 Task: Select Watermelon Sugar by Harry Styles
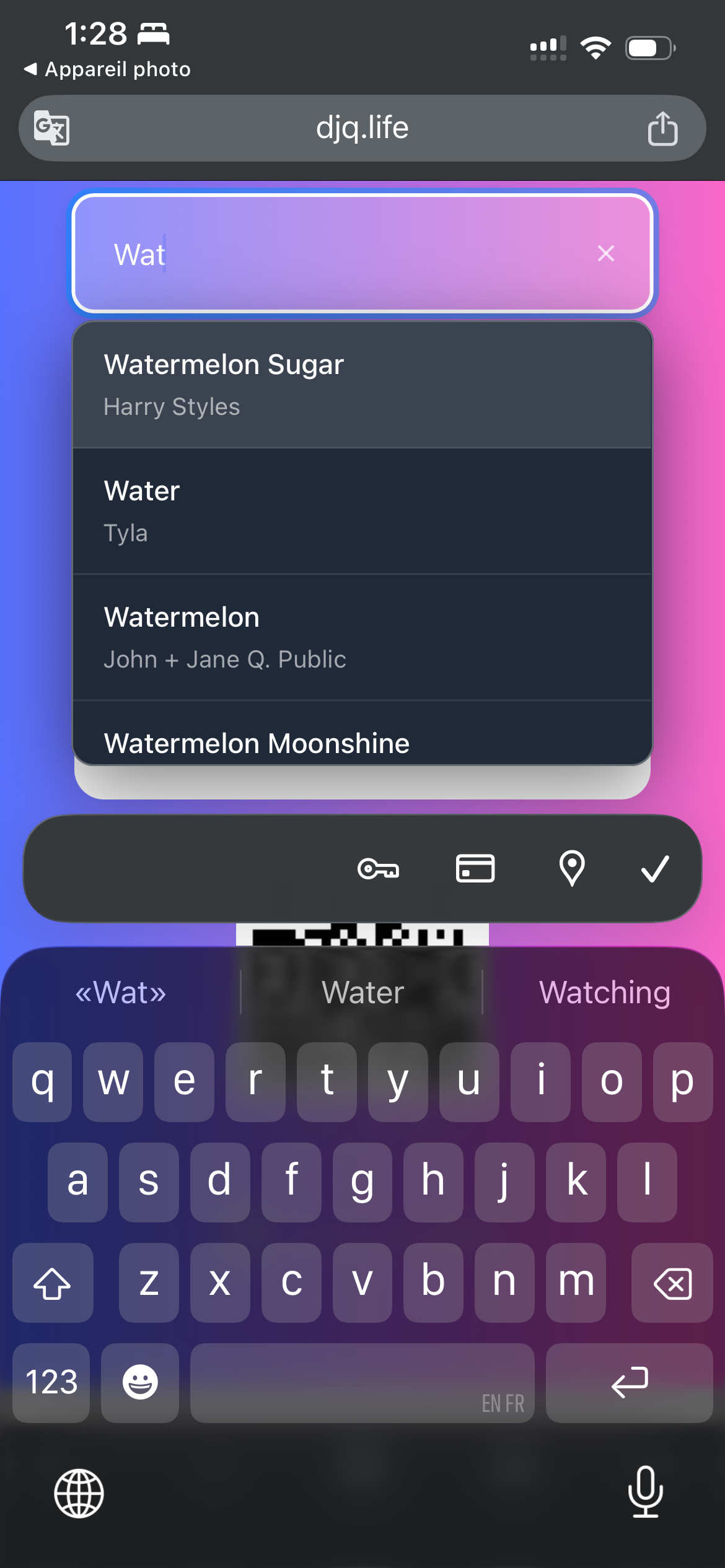[362, 385]
